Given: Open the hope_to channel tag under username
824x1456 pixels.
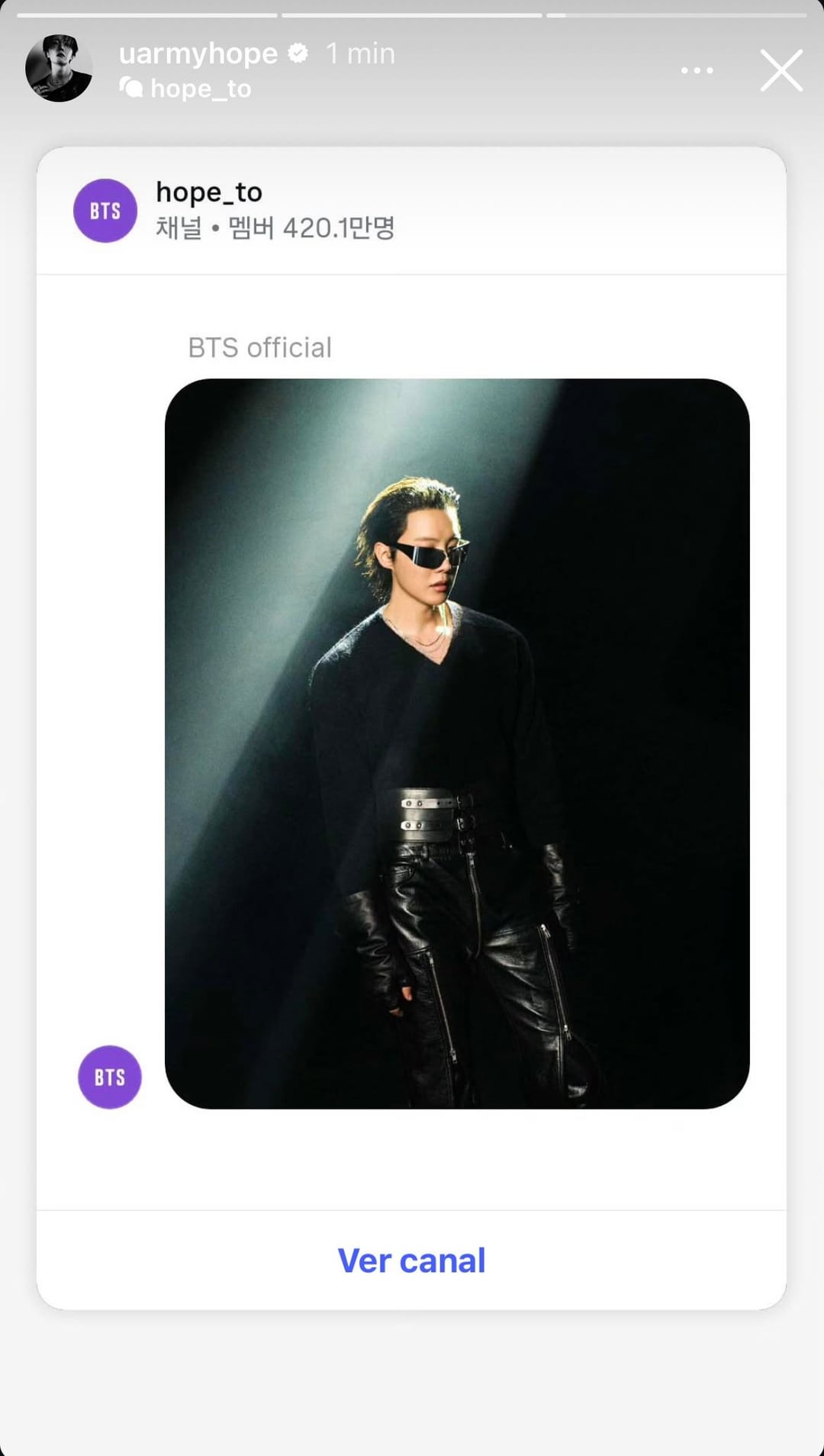Looking at the screenshot, I should point(186,89).
